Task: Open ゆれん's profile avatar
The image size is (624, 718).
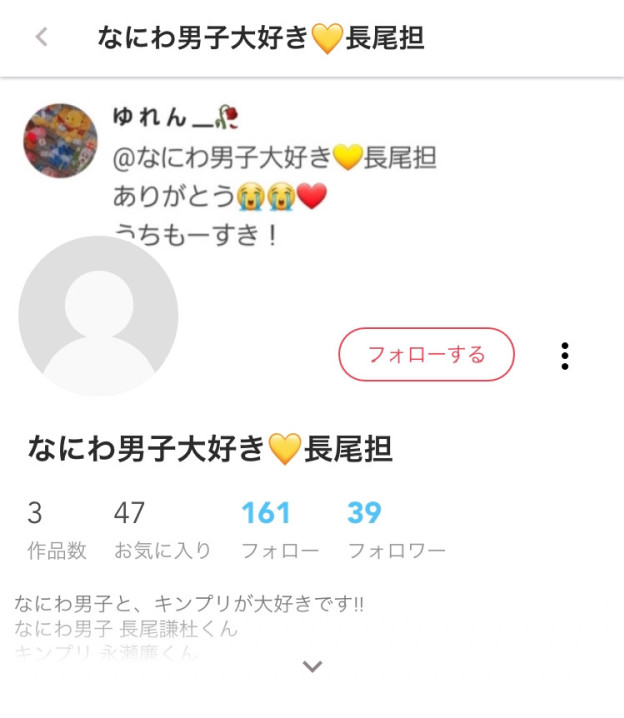Action: pos(61,140)
